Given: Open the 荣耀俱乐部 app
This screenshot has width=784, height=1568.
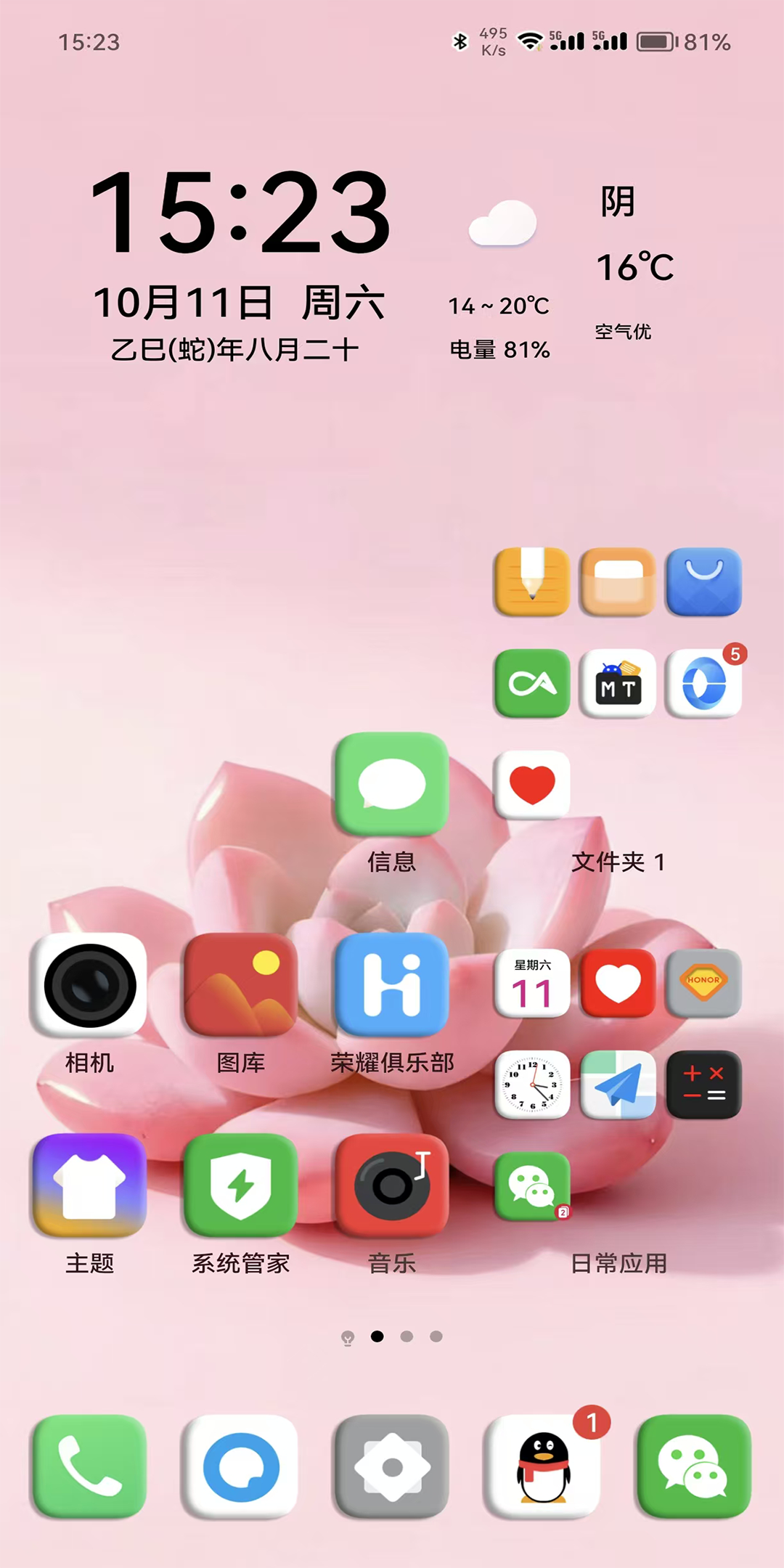Looking at the screenshot, I should point(391,985).
